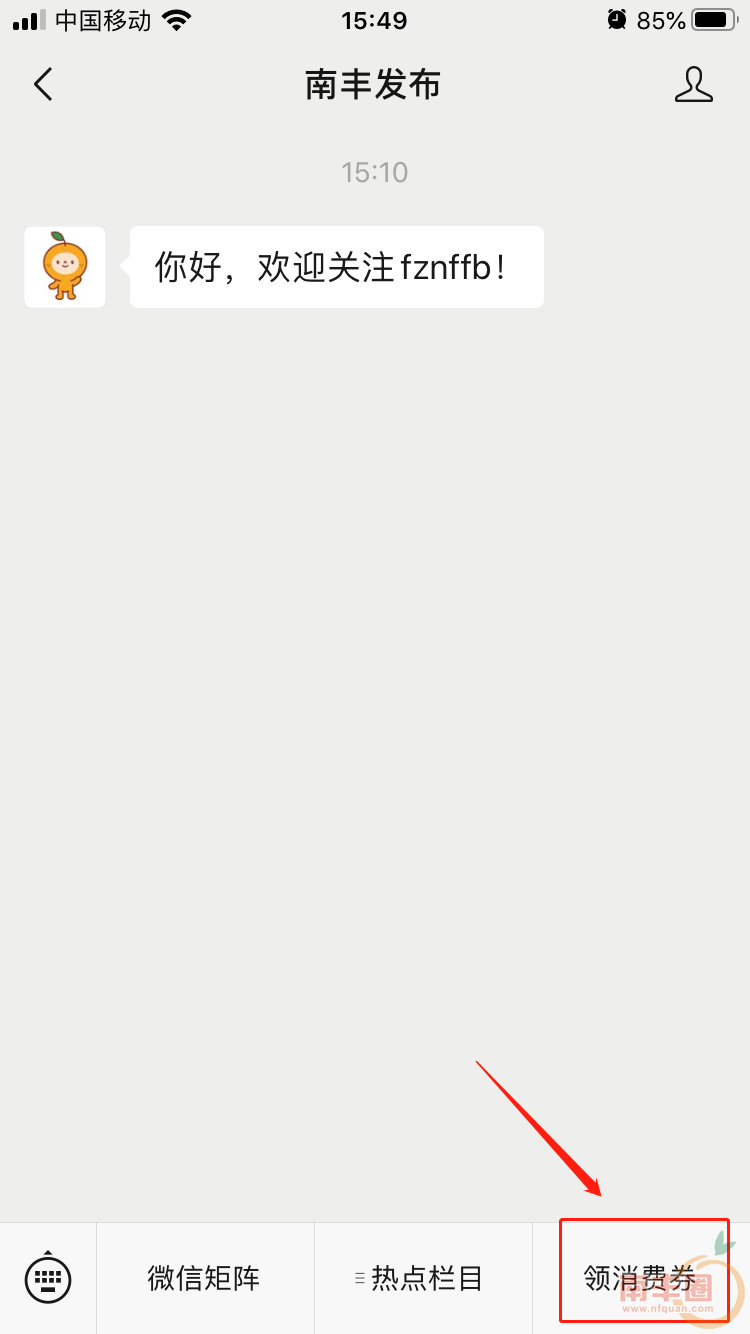This screenshot has width=750, height=1334.
Task: Tap the 南丰发布 orange mascot avatar
Action: (65, 267)
